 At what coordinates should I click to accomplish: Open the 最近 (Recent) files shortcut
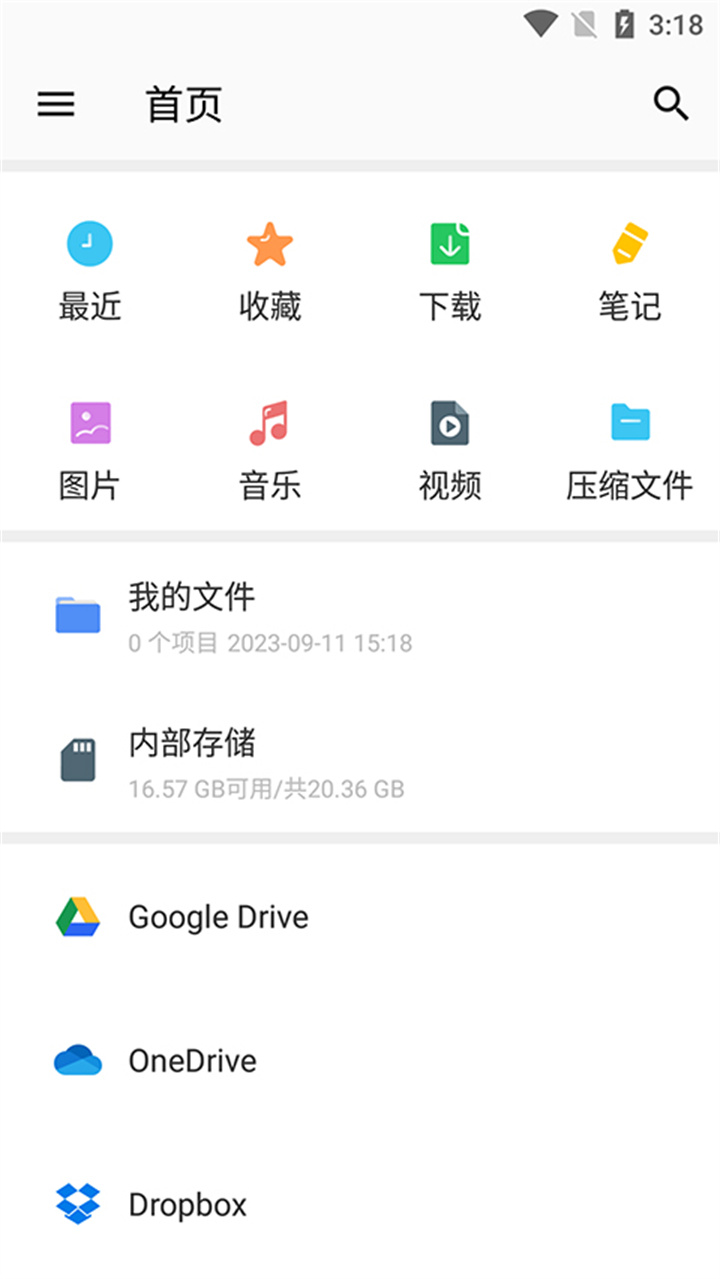pyautogui.click(x=90, y=243)
